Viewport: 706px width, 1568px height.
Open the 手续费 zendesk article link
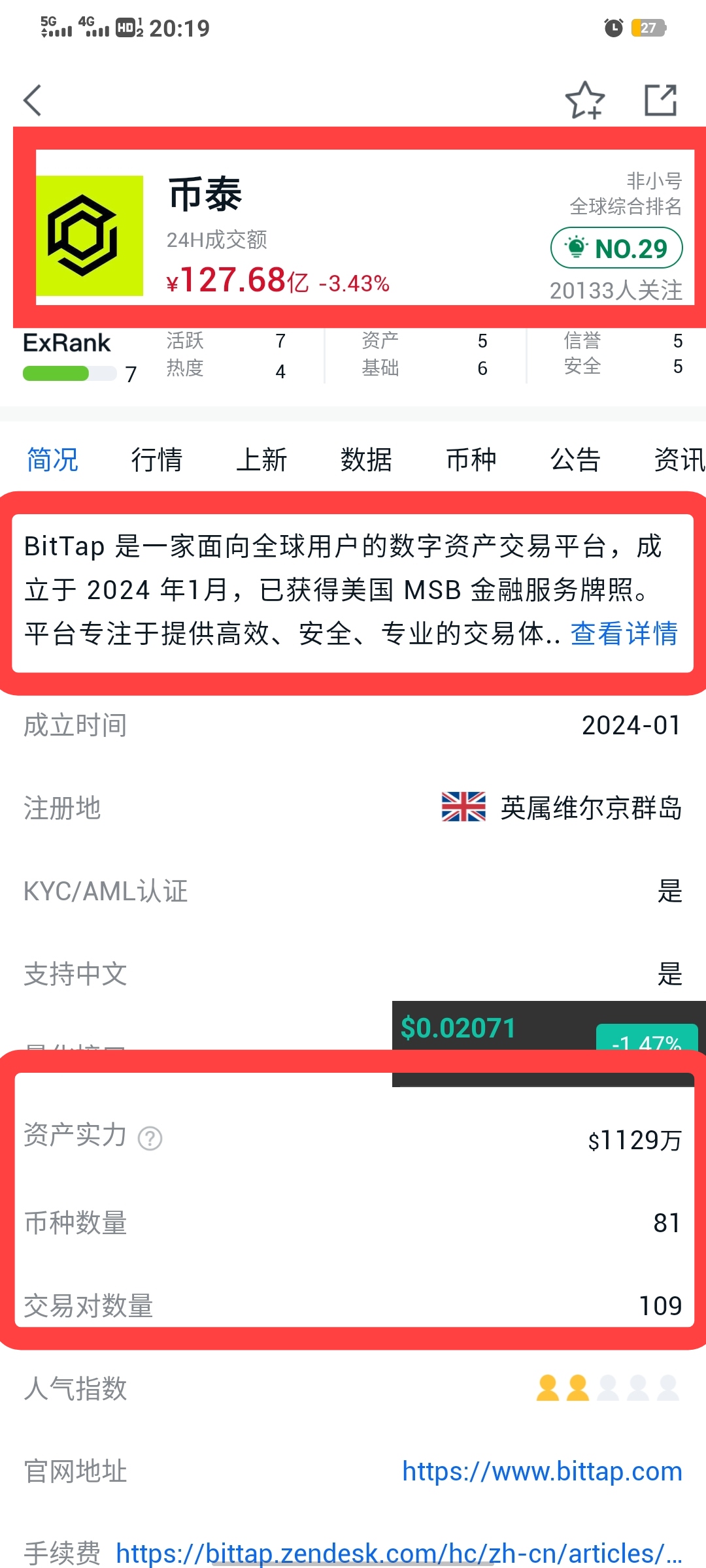[x=399, y=1553]
